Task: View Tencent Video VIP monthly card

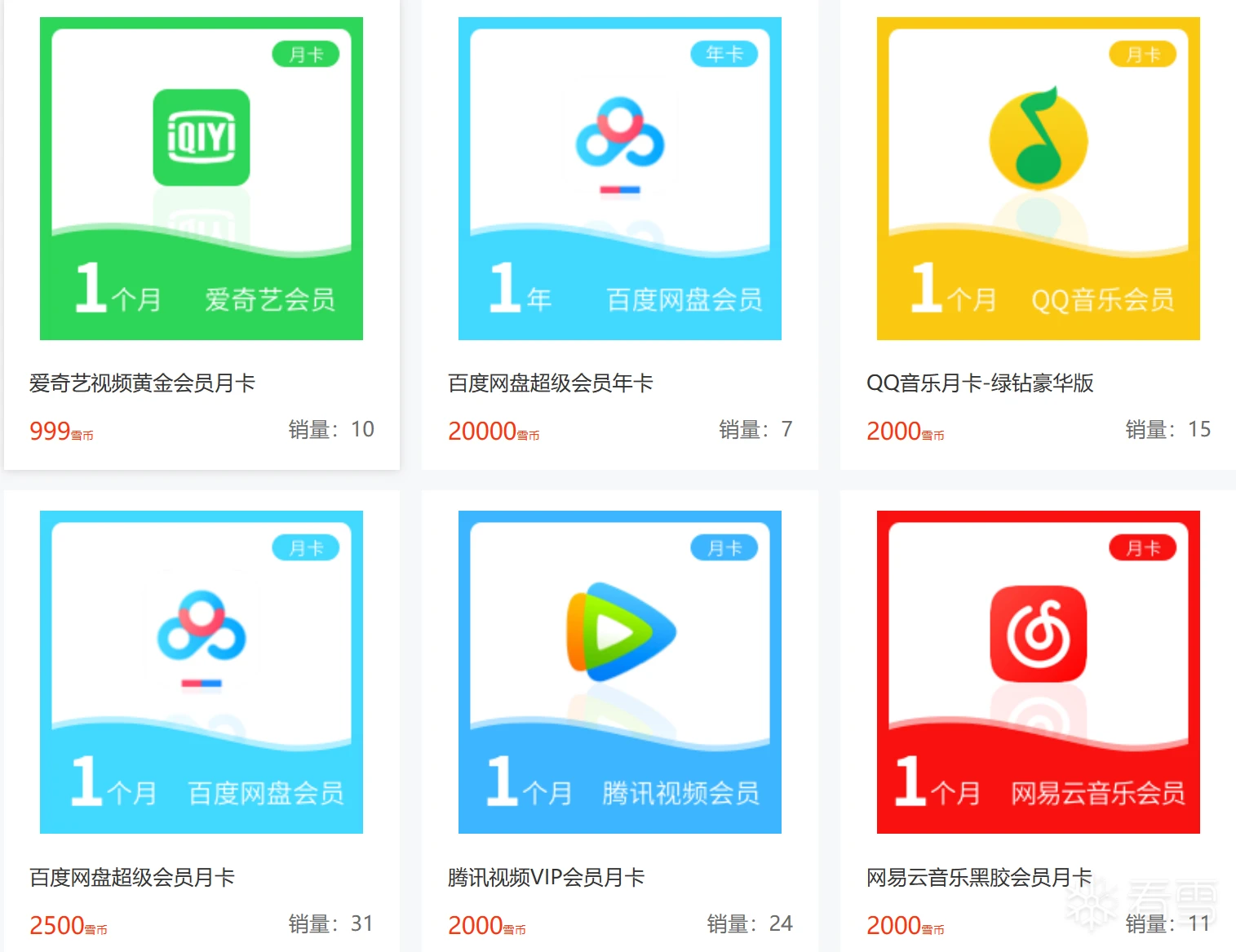Action: click(619, 672)
